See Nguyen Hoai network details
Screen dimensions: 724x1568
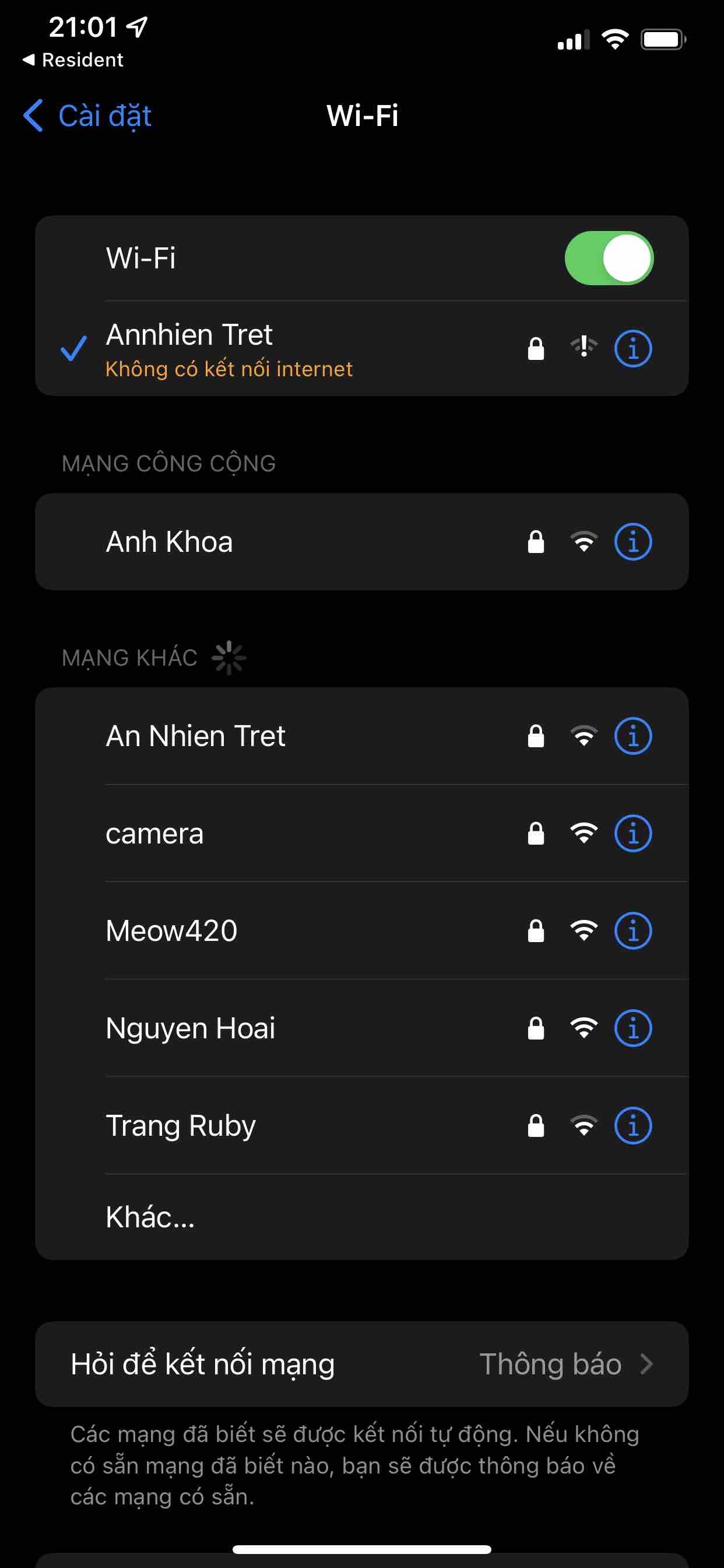[632, 1028]
